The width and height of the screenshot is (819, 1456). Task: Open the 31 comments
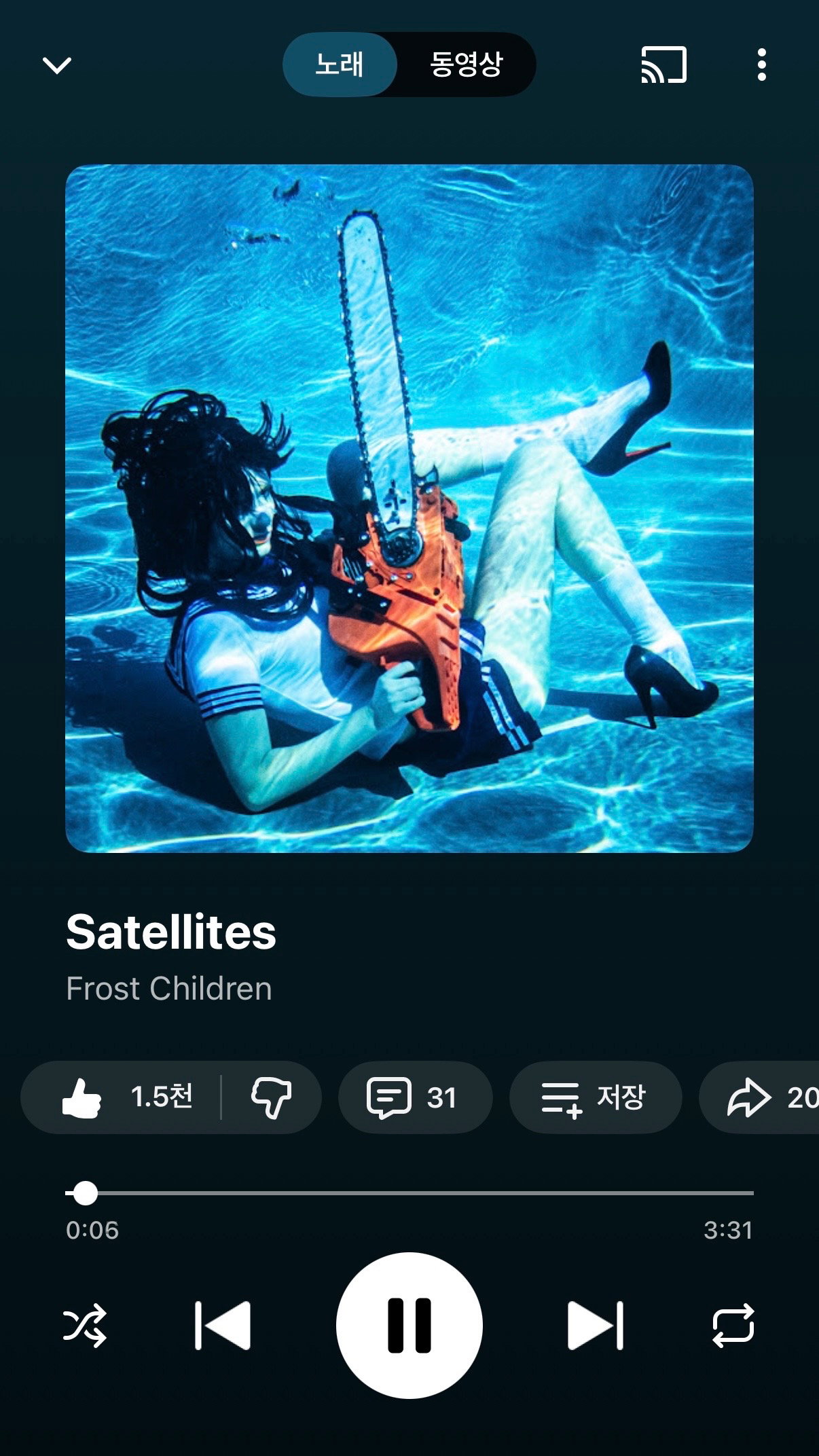point(415,1097)
